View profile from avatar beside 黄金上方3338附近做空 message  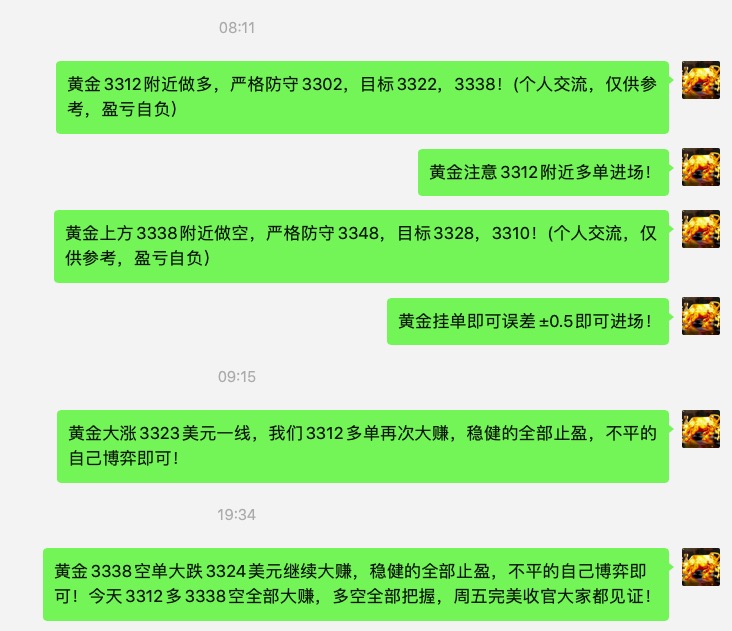[x=700, y=229]
